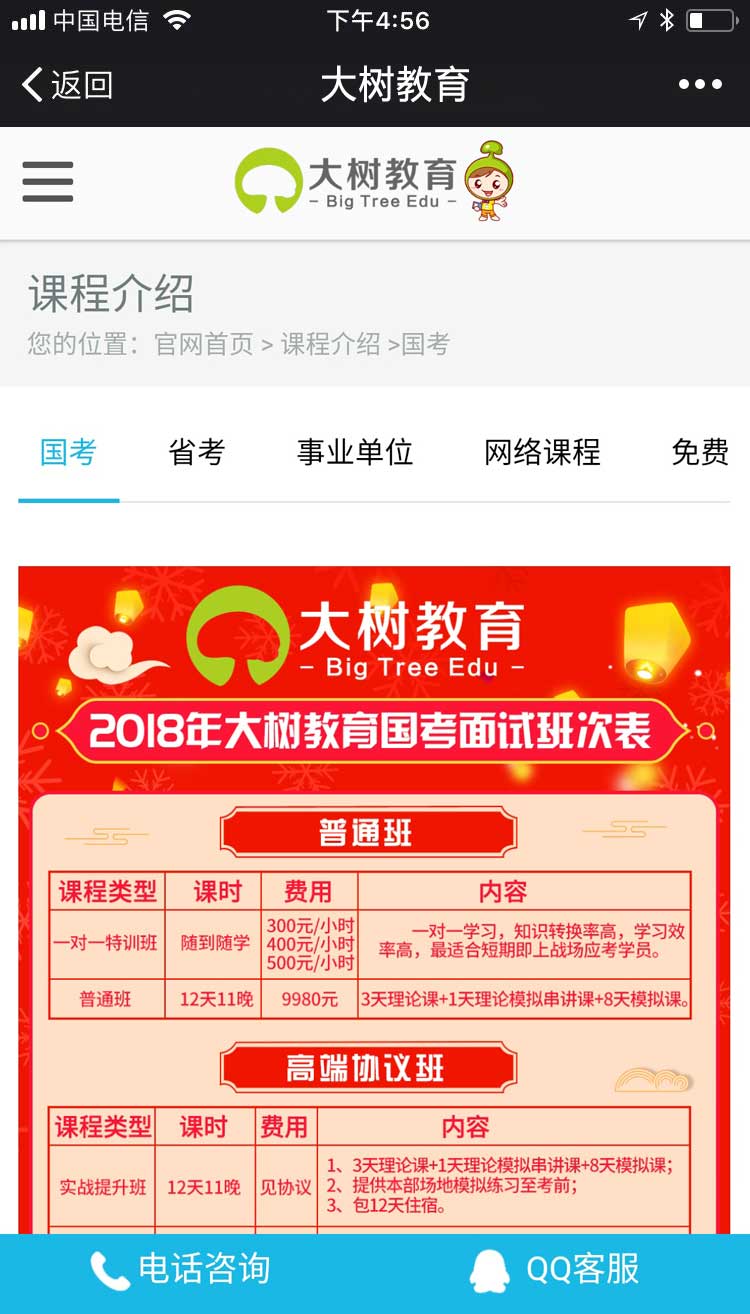Open the 官网首页 breadcrumb link
This screenshot has width=750, height=1314.
[x=204, y=345]
